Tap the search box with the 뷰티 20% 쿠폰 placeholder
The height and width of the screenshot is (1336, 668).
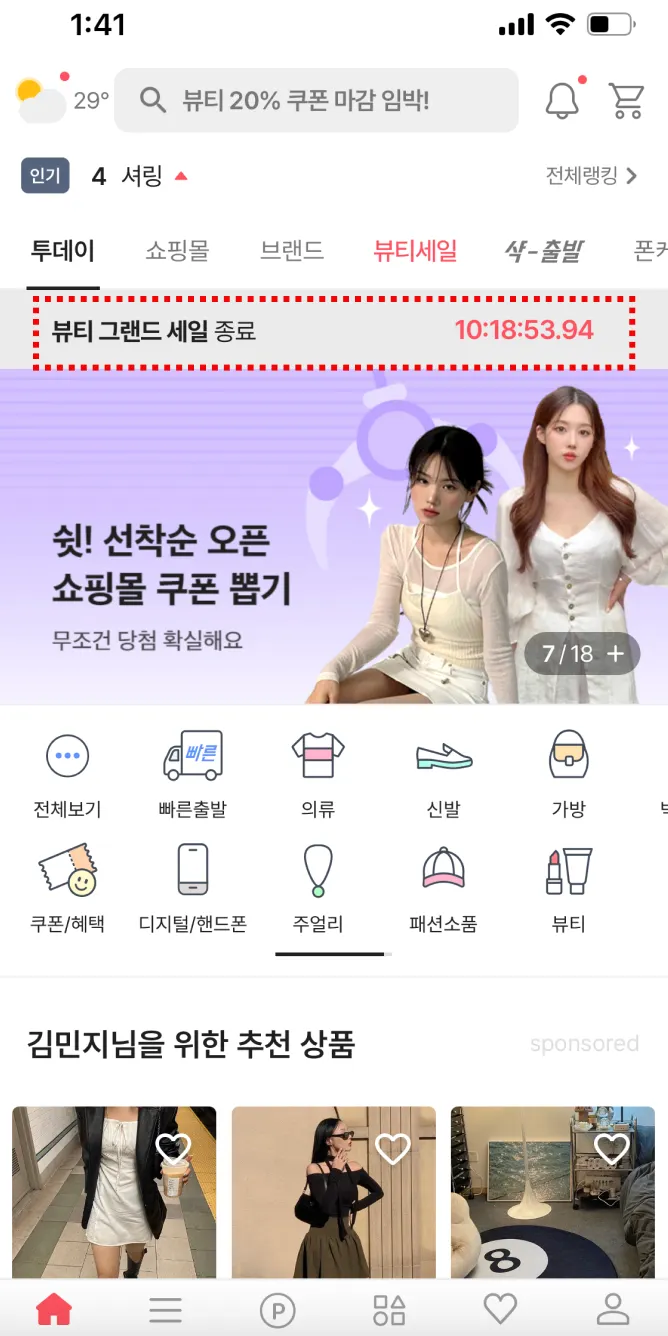point(316,100)
